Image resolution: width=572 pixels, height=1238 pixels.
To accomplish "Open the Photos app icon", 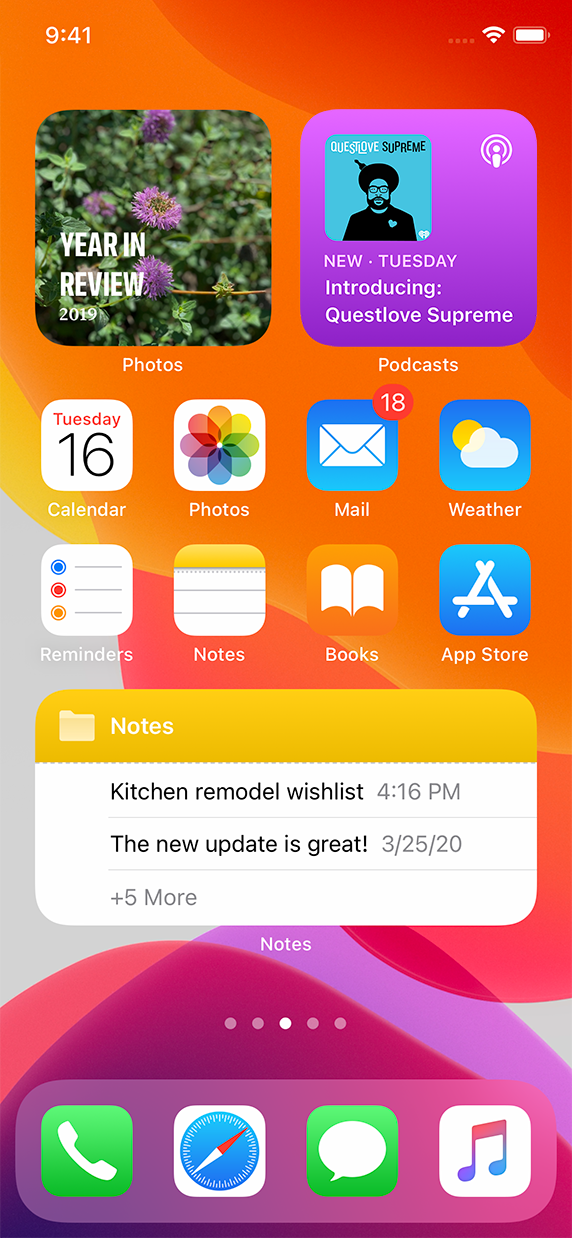I will click(219, 445).
